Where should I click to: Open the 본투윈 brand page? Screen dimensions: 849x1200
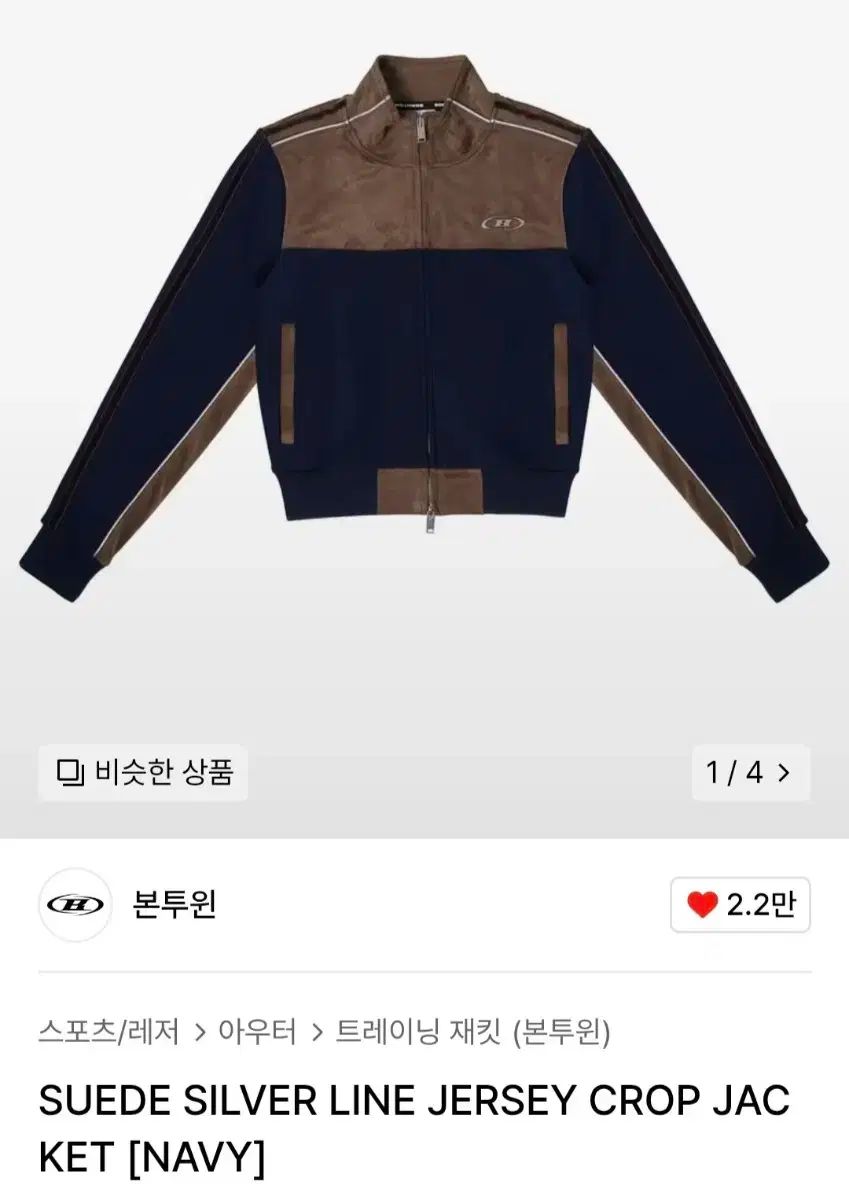(174, 905)
